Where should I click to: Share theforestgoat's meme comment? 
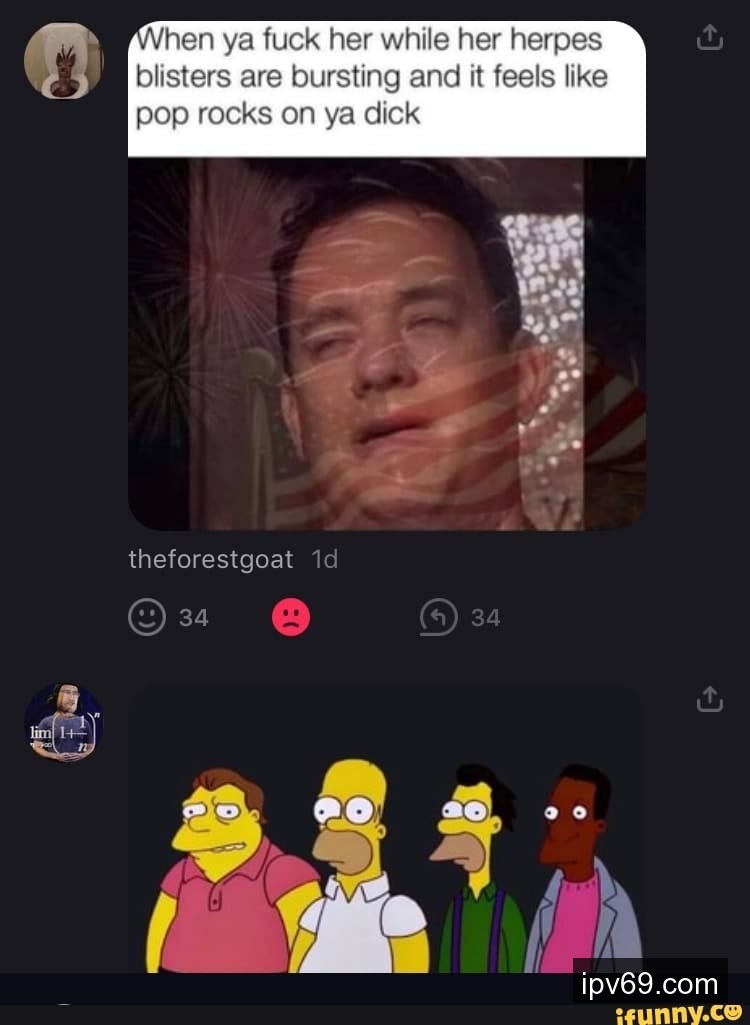tap(708, 39)
